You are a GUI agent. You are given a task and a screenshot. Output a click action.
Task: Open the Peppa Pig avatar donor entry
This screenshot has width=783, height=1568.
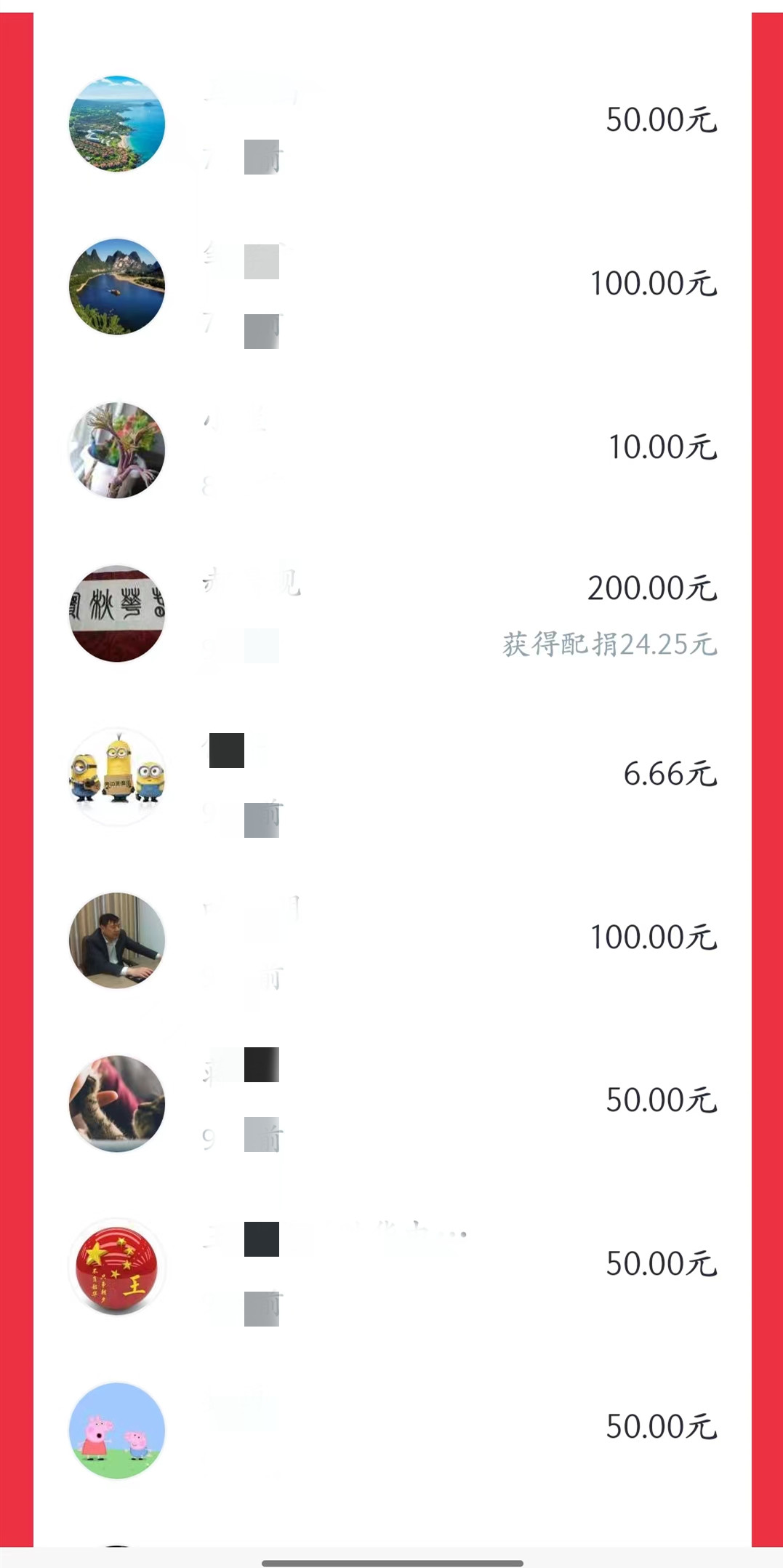pyautogui.click(x=393, y=1429)
